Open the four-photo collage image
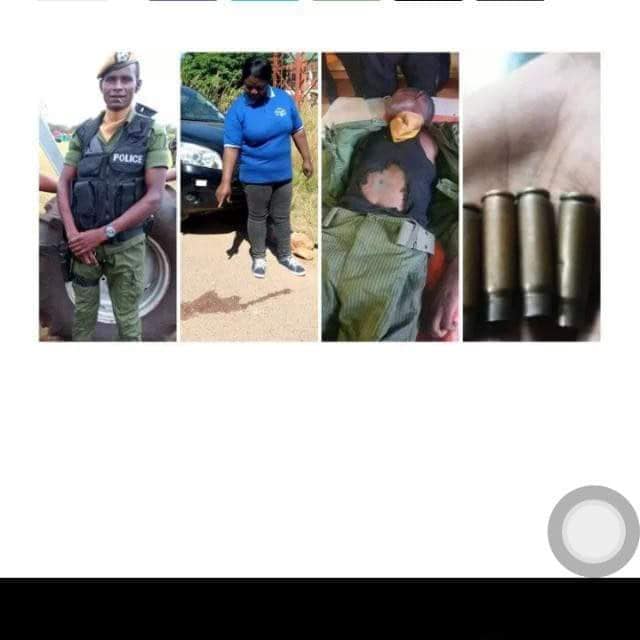 (319, 197)
